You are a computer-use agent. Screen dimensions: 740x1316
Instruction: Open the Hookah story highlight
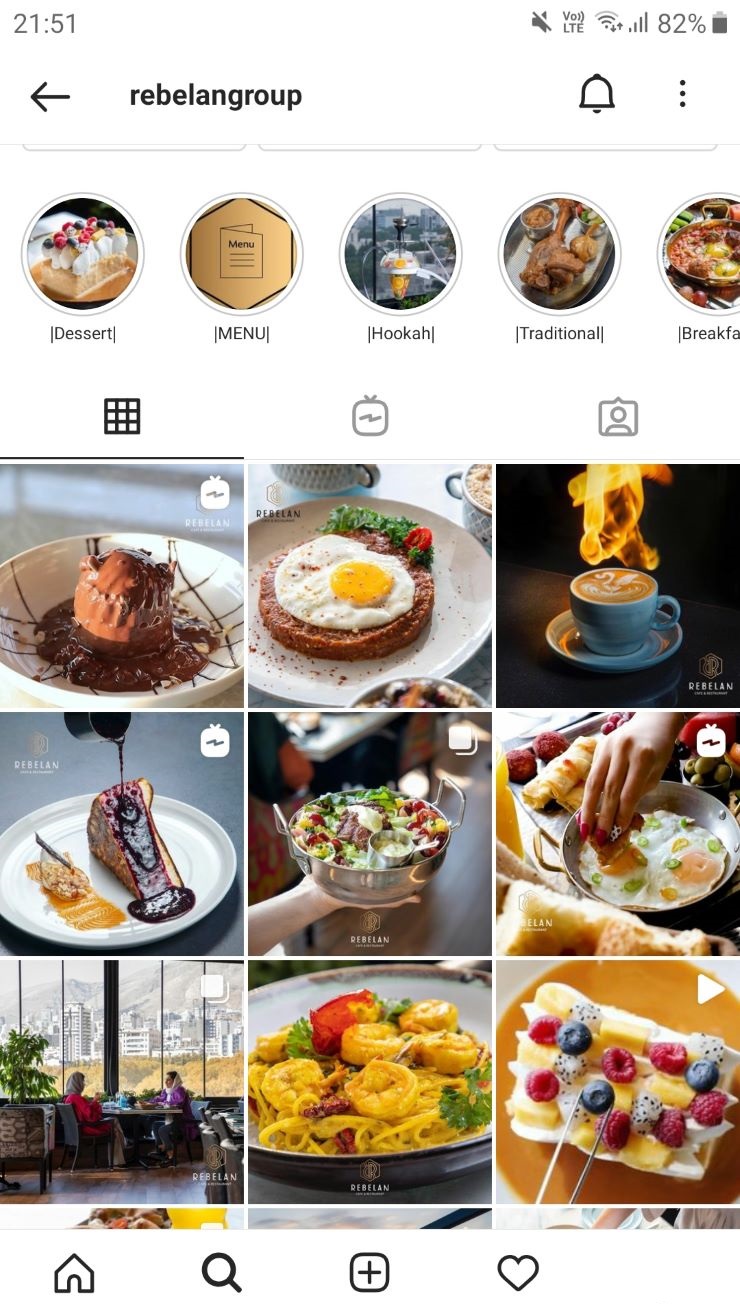pyautogui.click(x=401, y=254)
